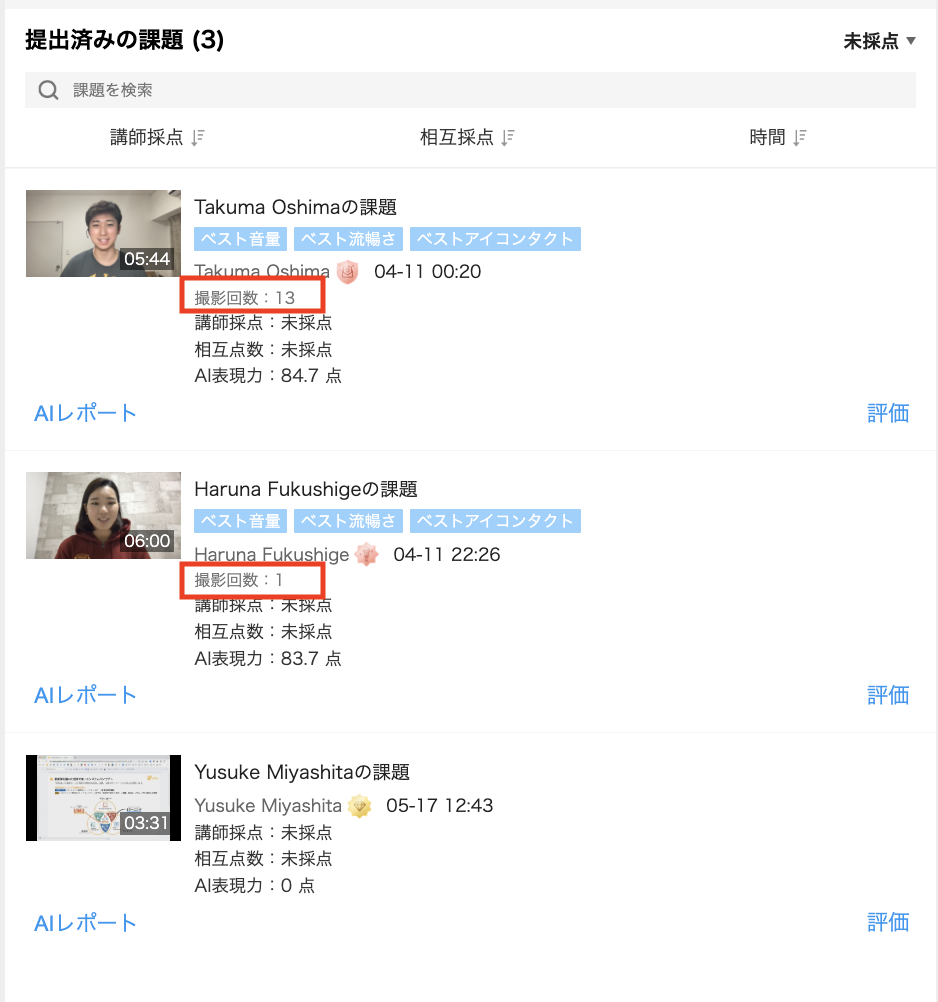The image size is (938, 1002).
Task: Sort by 相互採点
Action: pos(467,138)
